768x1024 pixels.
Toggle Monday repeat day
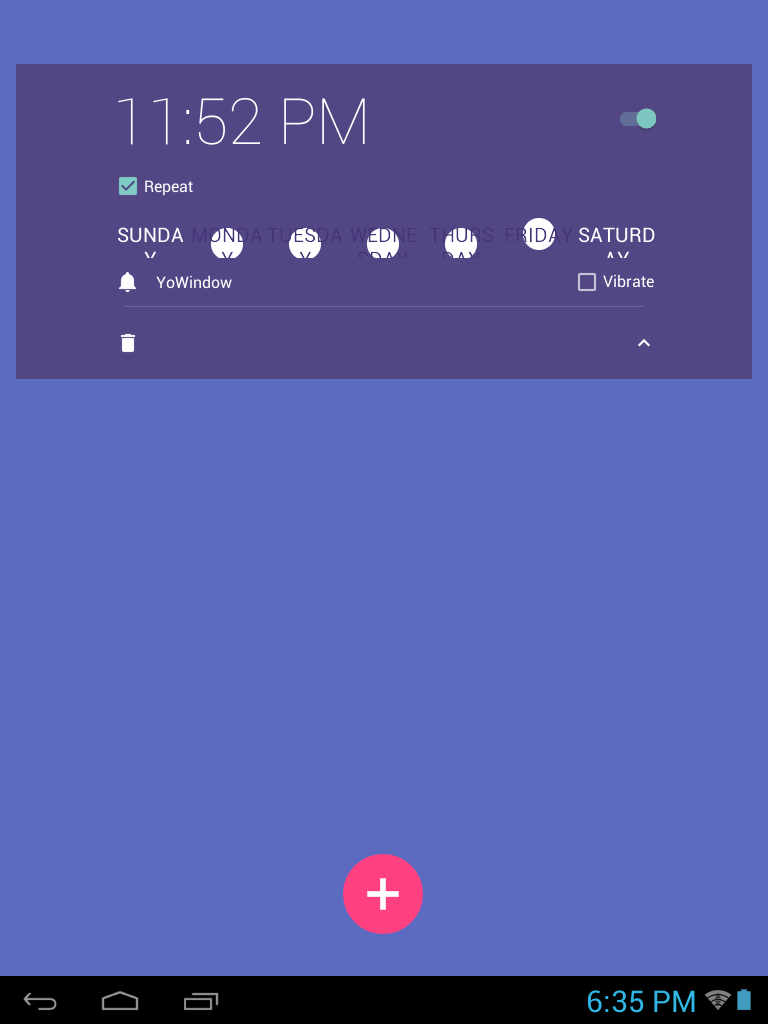(x=227, y=241)
